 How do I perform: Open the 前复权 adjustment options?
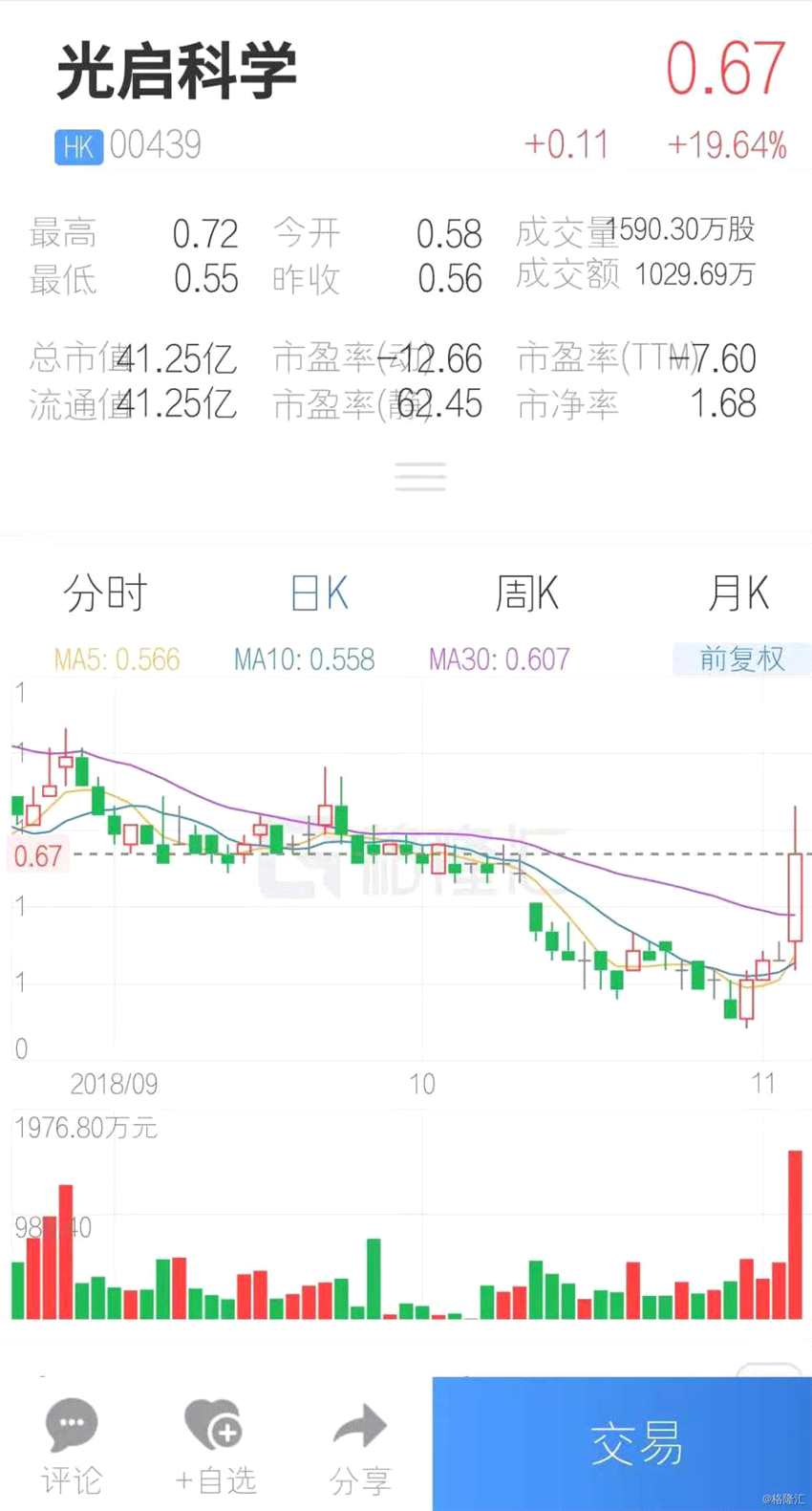(742, 658)
